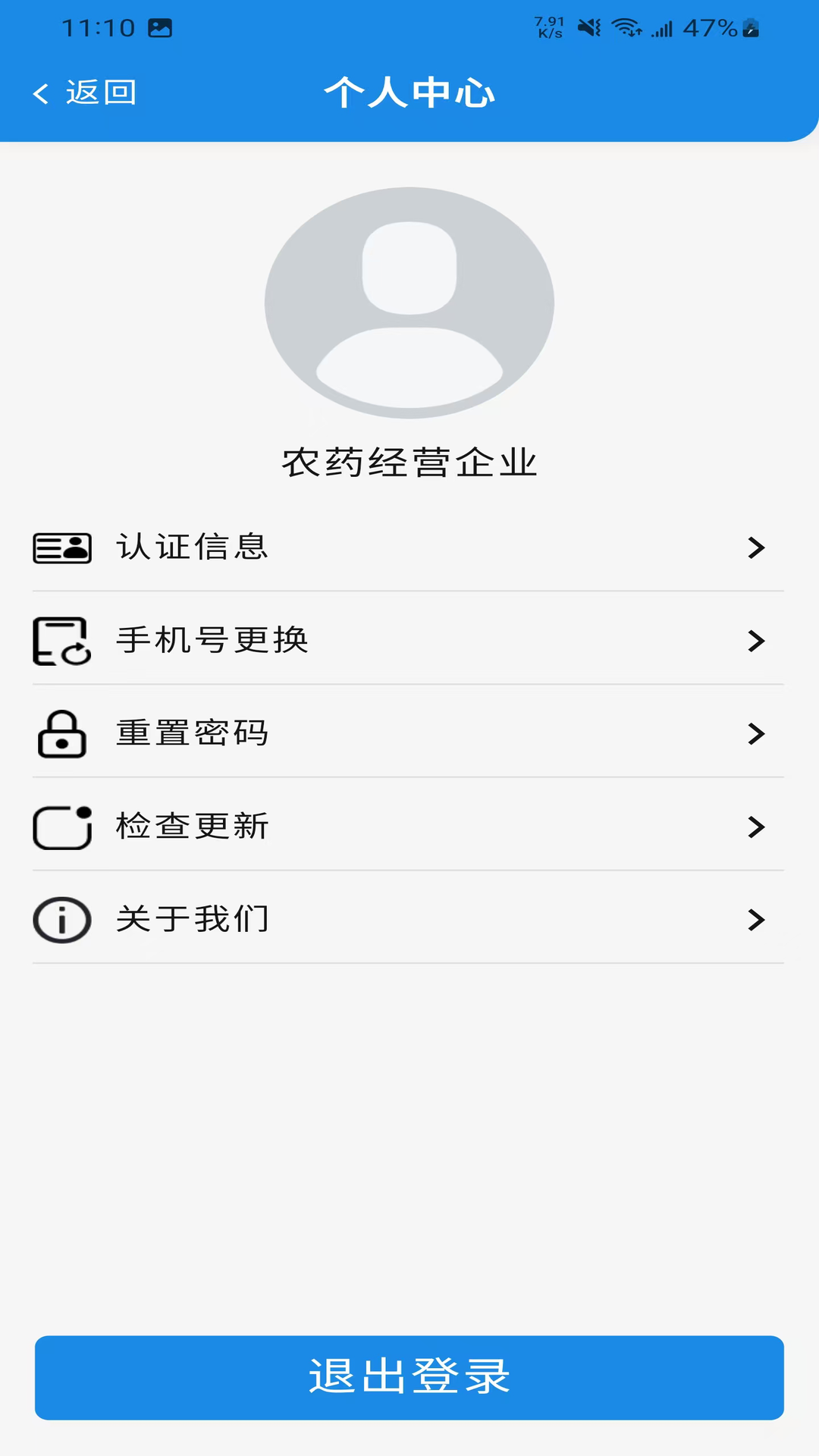The width and height of the screenshot is (819, 1456).
Task: Tap the circular user avatar placeholder
Action: pos(409,302)
